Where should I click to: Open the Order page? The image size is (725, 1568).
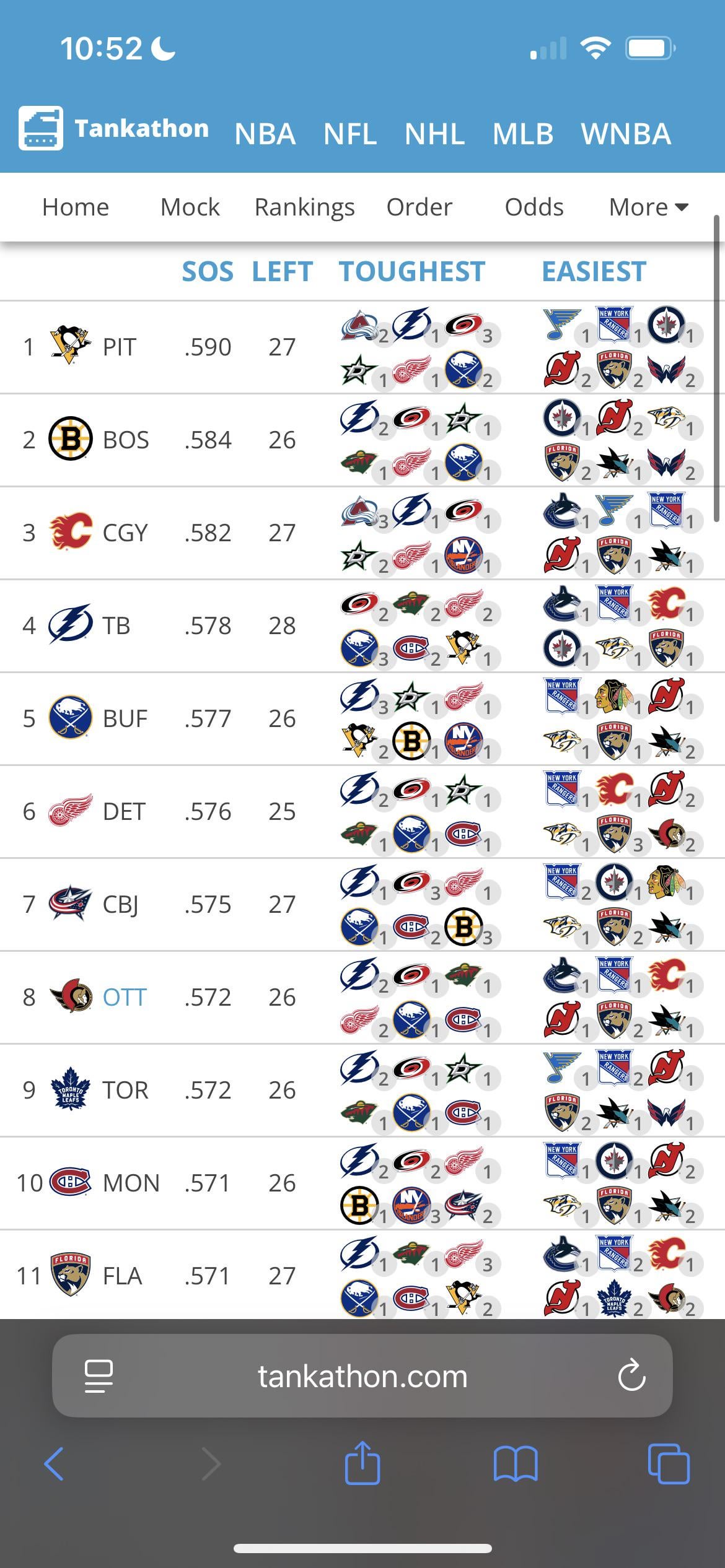(420, 207)
